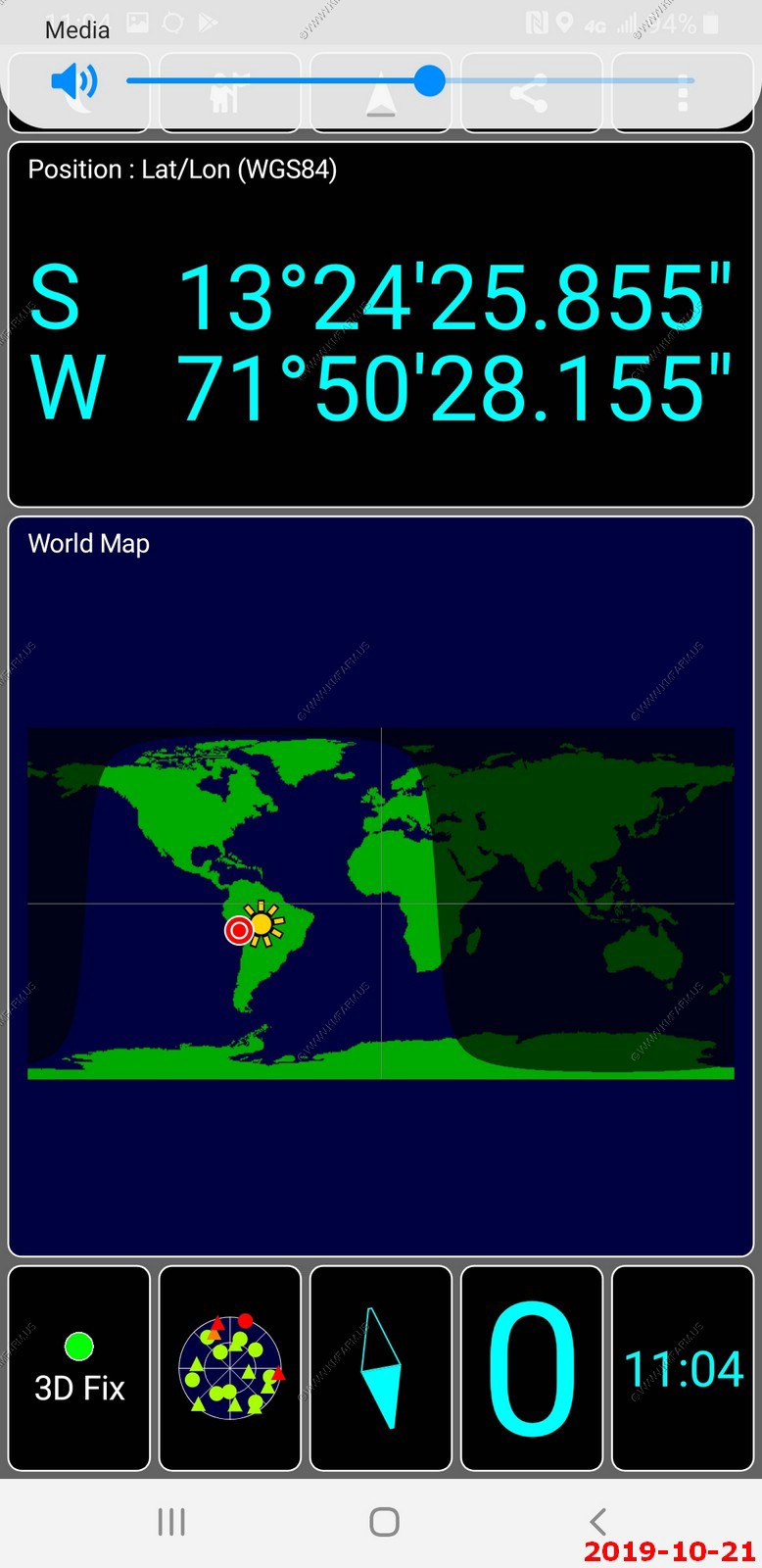Tap the media volume slider track
Image resolution: width=762 pixels, height=1568 pixels.
[x=410, y=80]
